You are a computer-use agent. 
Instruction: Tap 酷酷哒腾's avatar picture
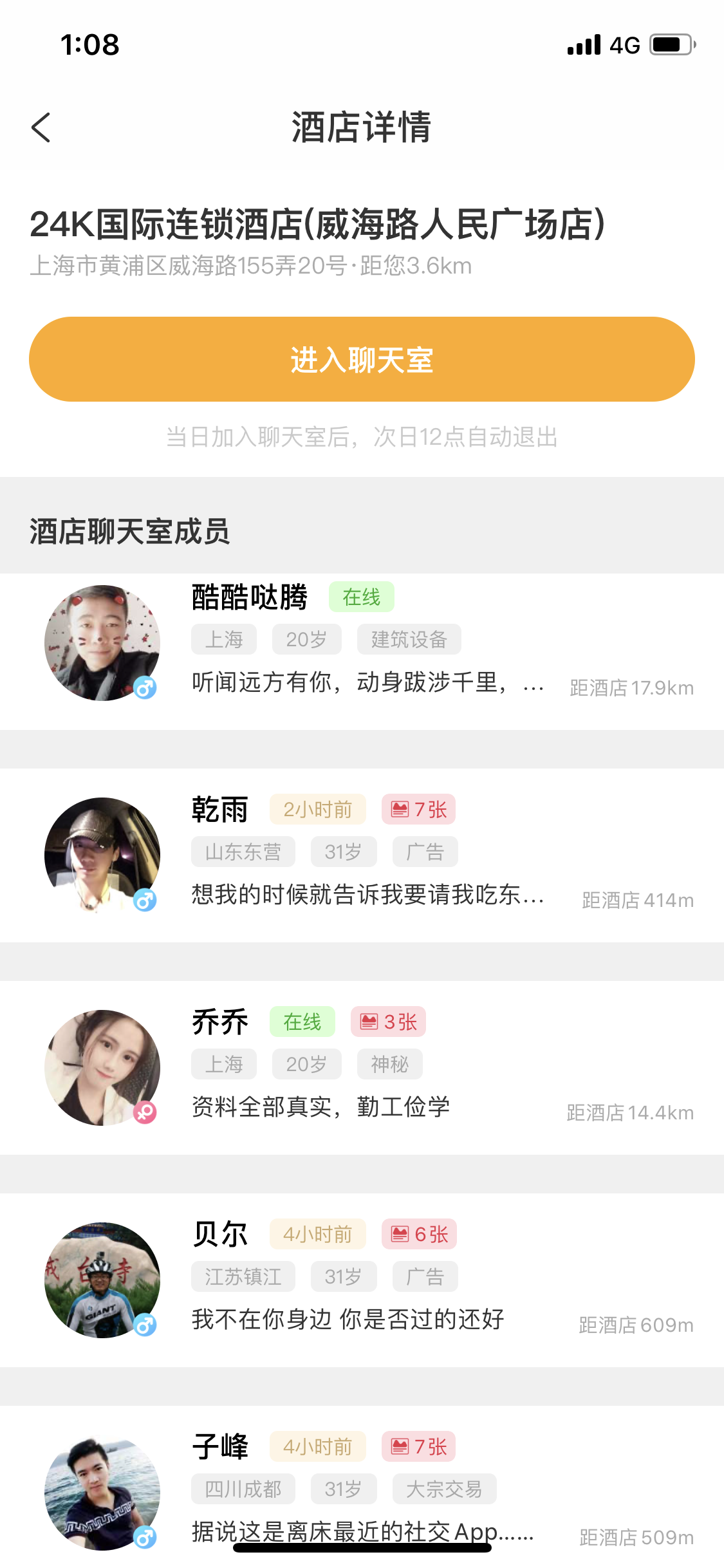click(102, 642)
